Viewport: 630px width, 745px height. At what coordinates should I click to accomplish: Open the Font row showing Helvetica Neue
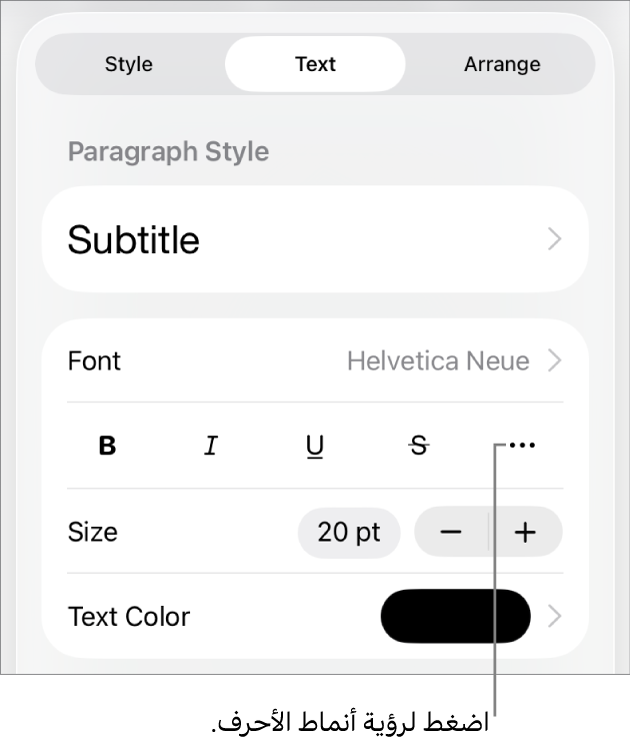pos(315,361)
